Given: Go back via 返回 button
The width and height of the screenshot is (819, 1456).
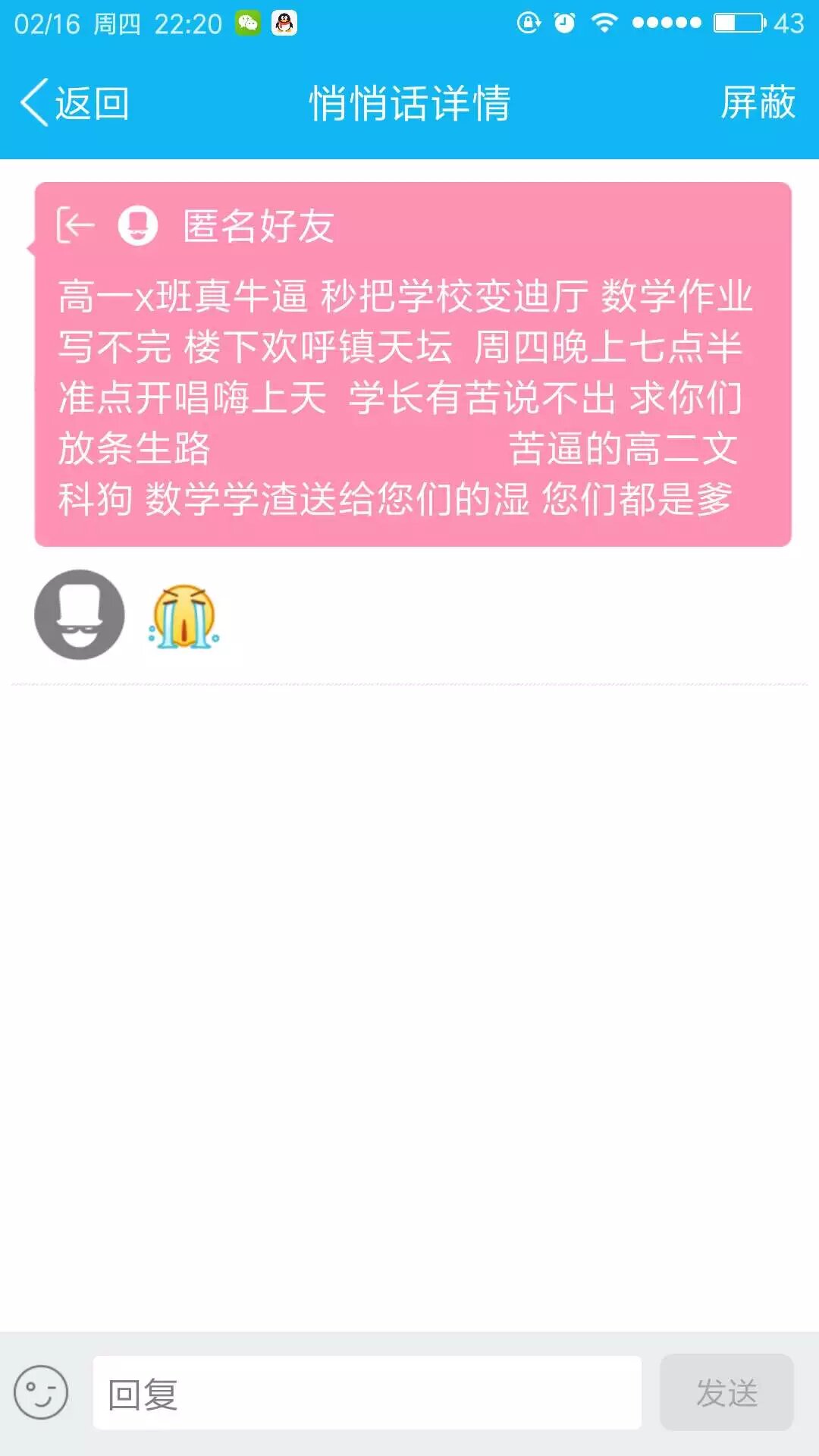Looking at the screenshot, I should (74, 103).
